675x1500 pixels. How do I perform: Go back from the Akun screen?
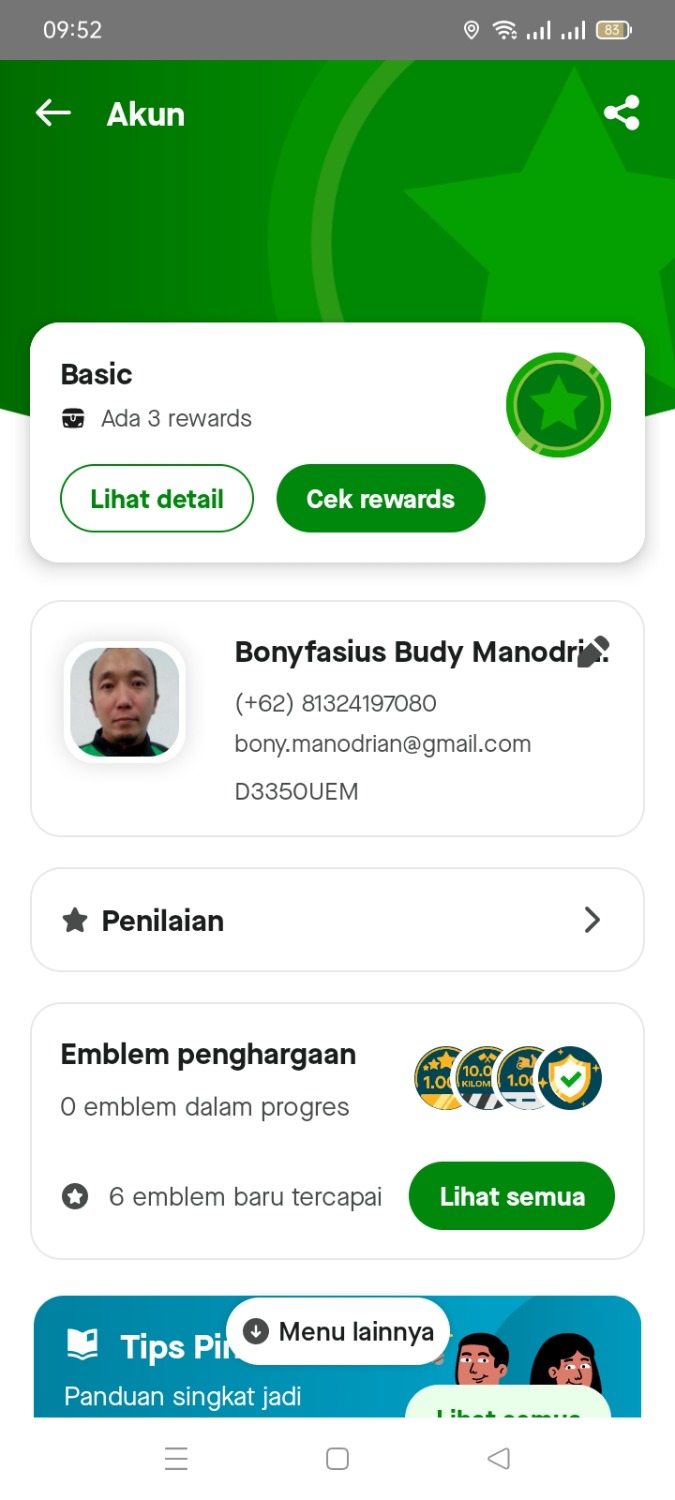click(x=54, y=113)
